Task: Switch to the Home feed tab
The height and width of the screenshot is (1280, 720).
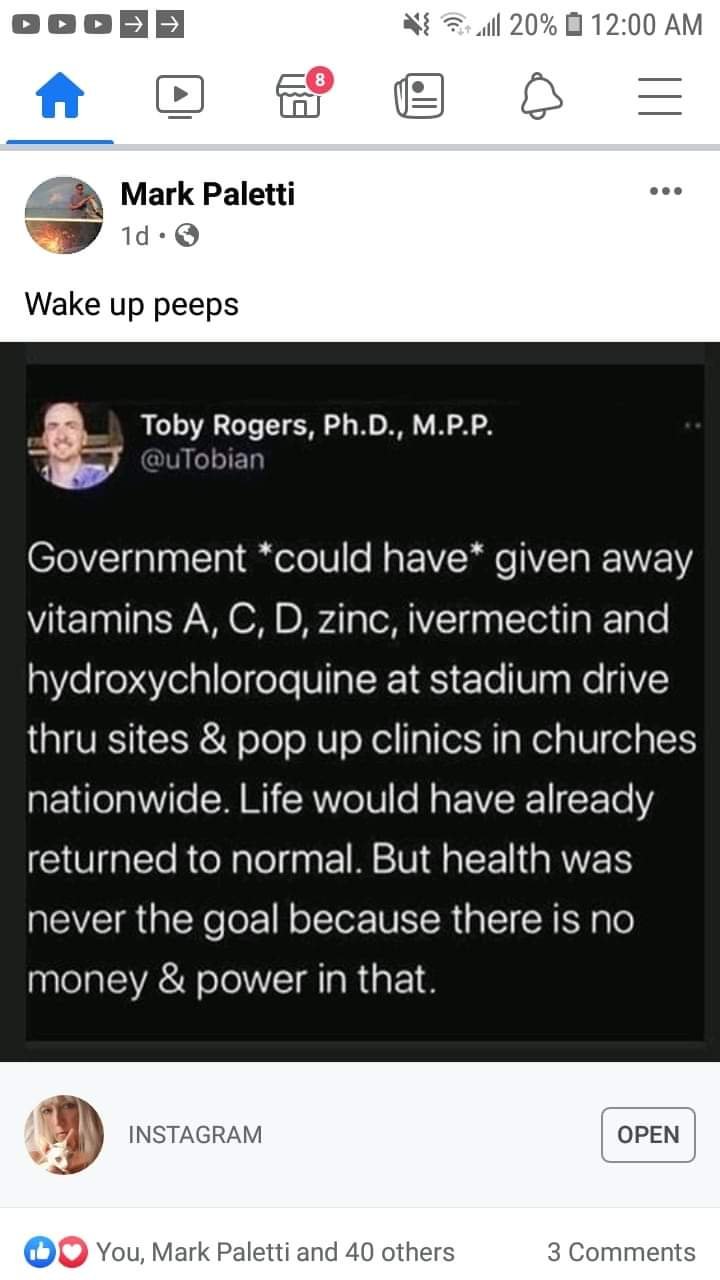Action: (60, 97)
